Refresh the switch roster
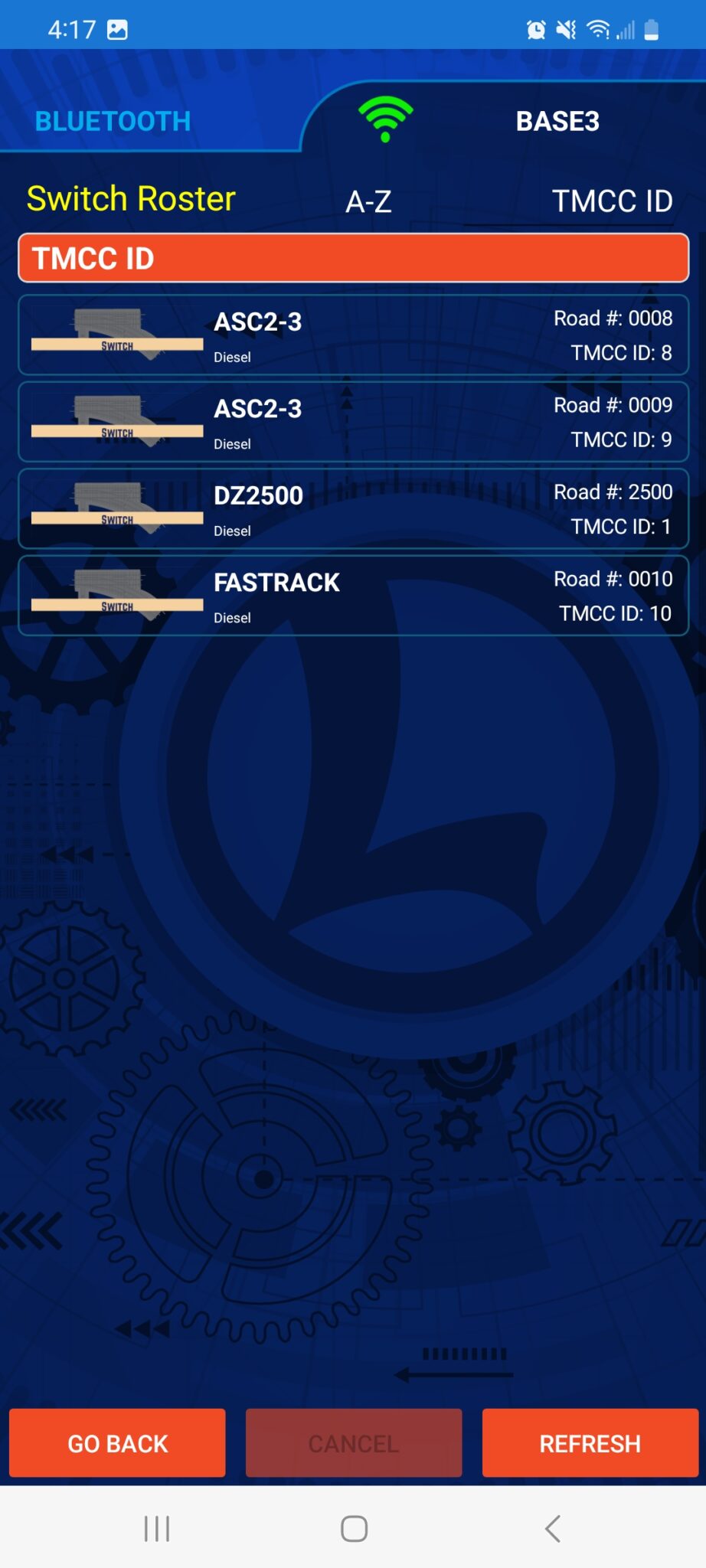The width and height of the screenshot is (706, 1568). [x=590, y=1443]
